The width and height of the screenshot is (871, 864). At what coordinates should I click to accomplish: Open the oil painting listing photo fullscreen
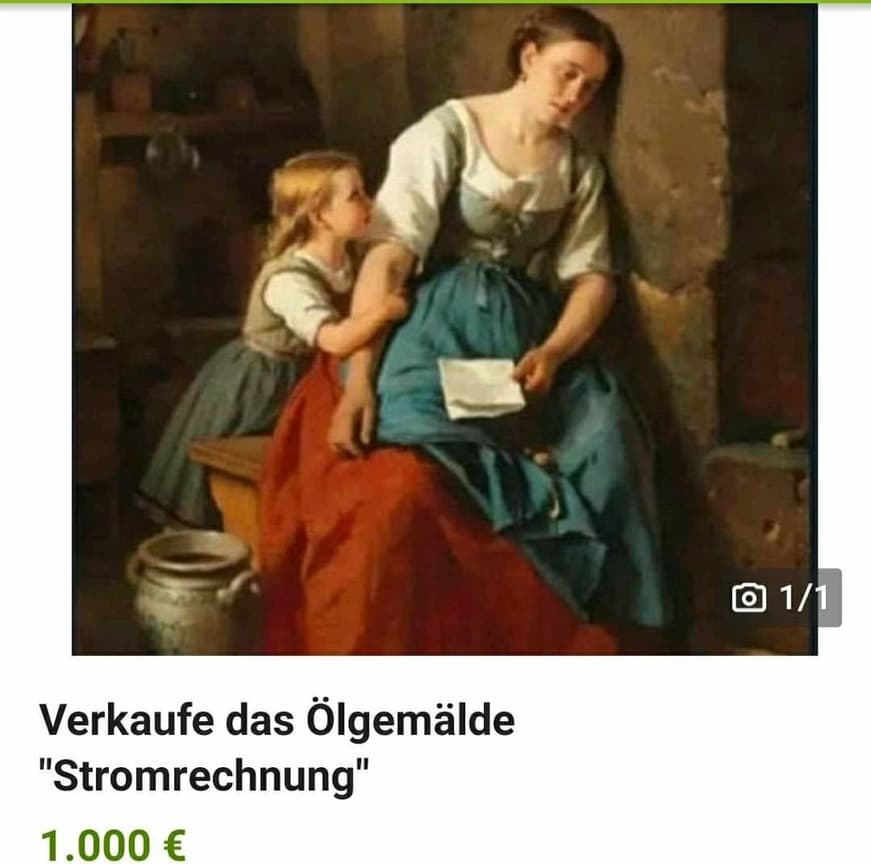445,330
